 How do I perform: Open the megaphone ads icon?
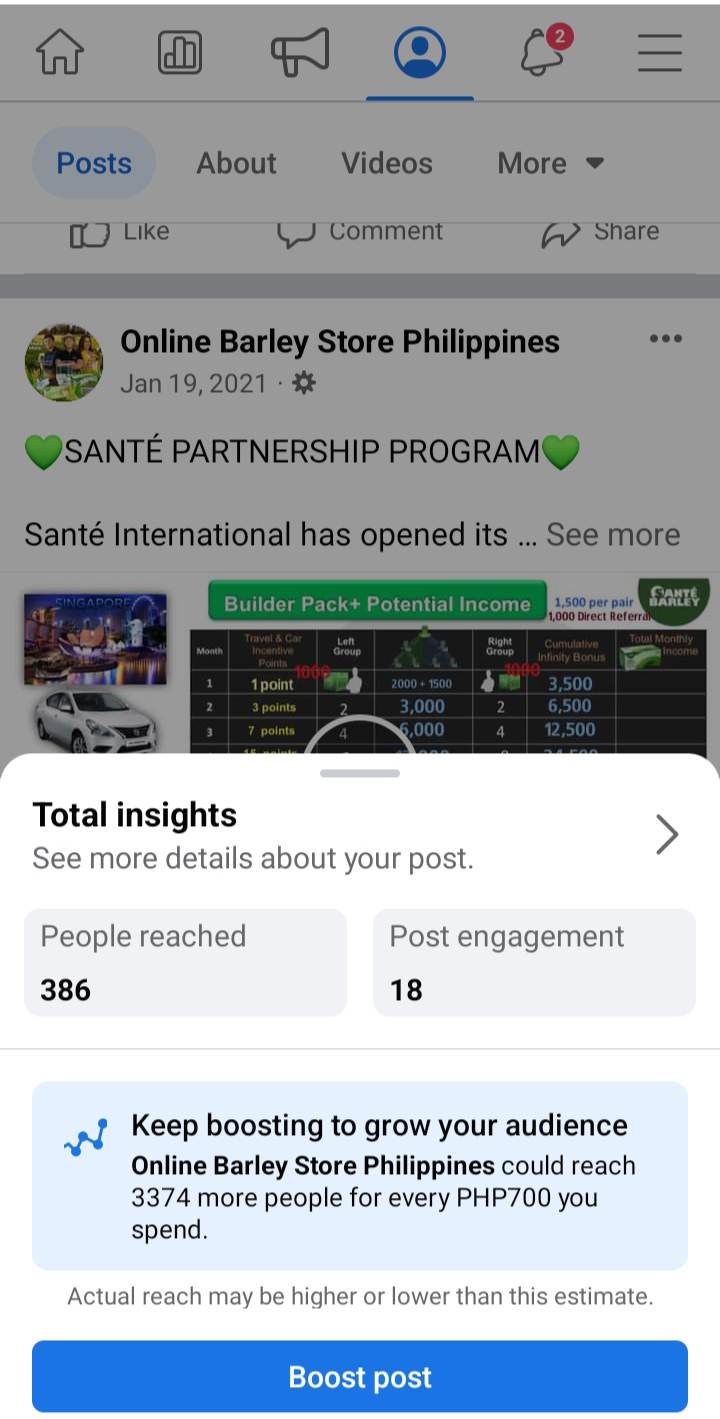pos(300,52)
